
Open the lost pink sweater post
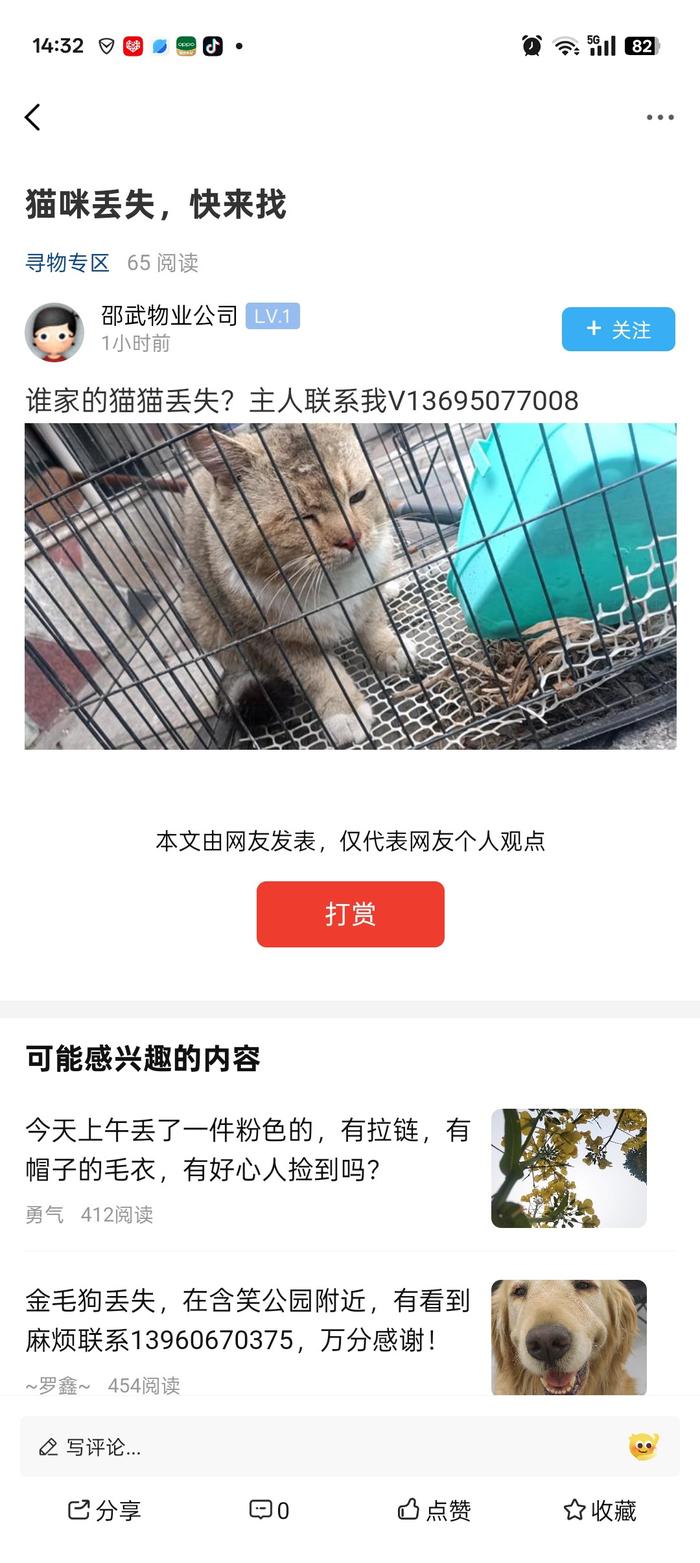(247, 1150)
